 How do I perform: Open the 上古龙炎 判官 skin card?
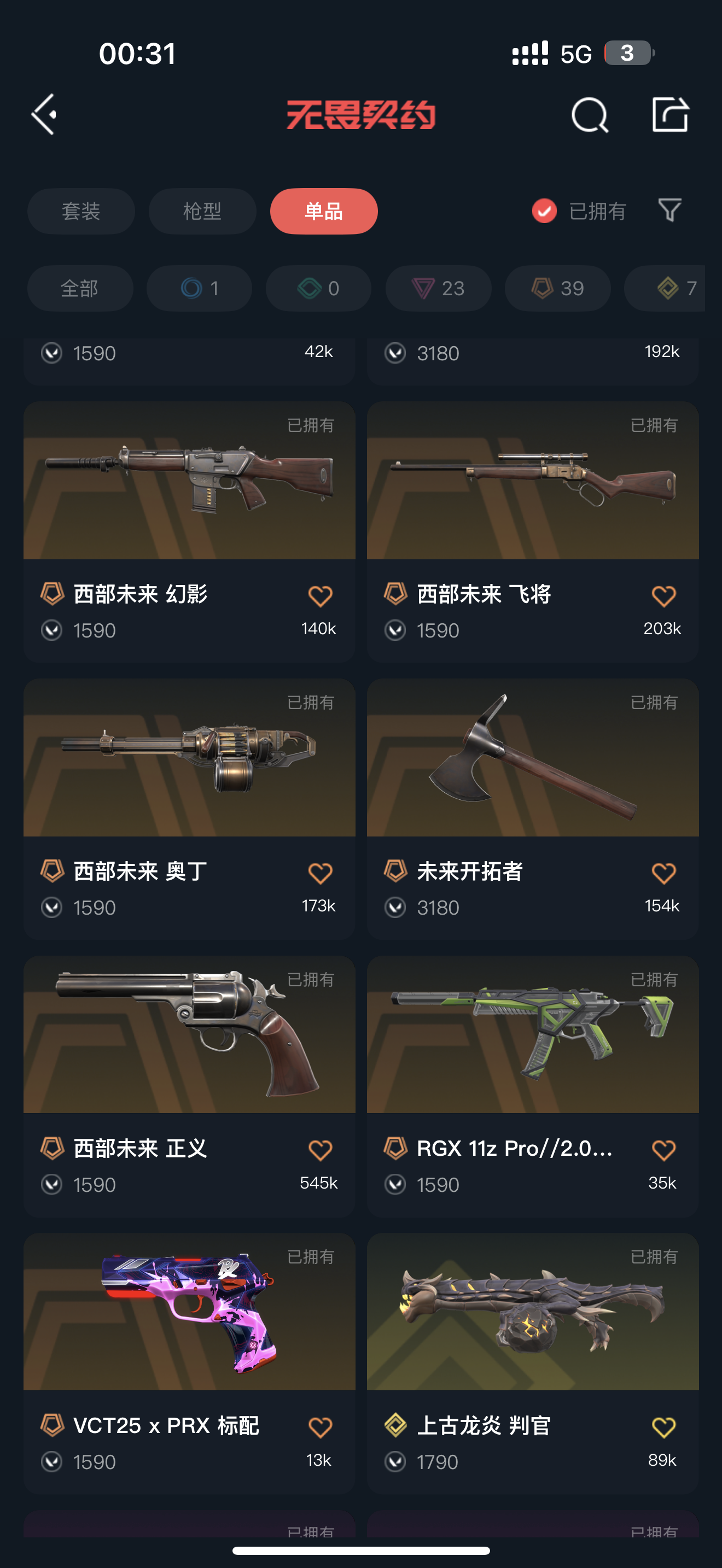tap(533, 1364)
